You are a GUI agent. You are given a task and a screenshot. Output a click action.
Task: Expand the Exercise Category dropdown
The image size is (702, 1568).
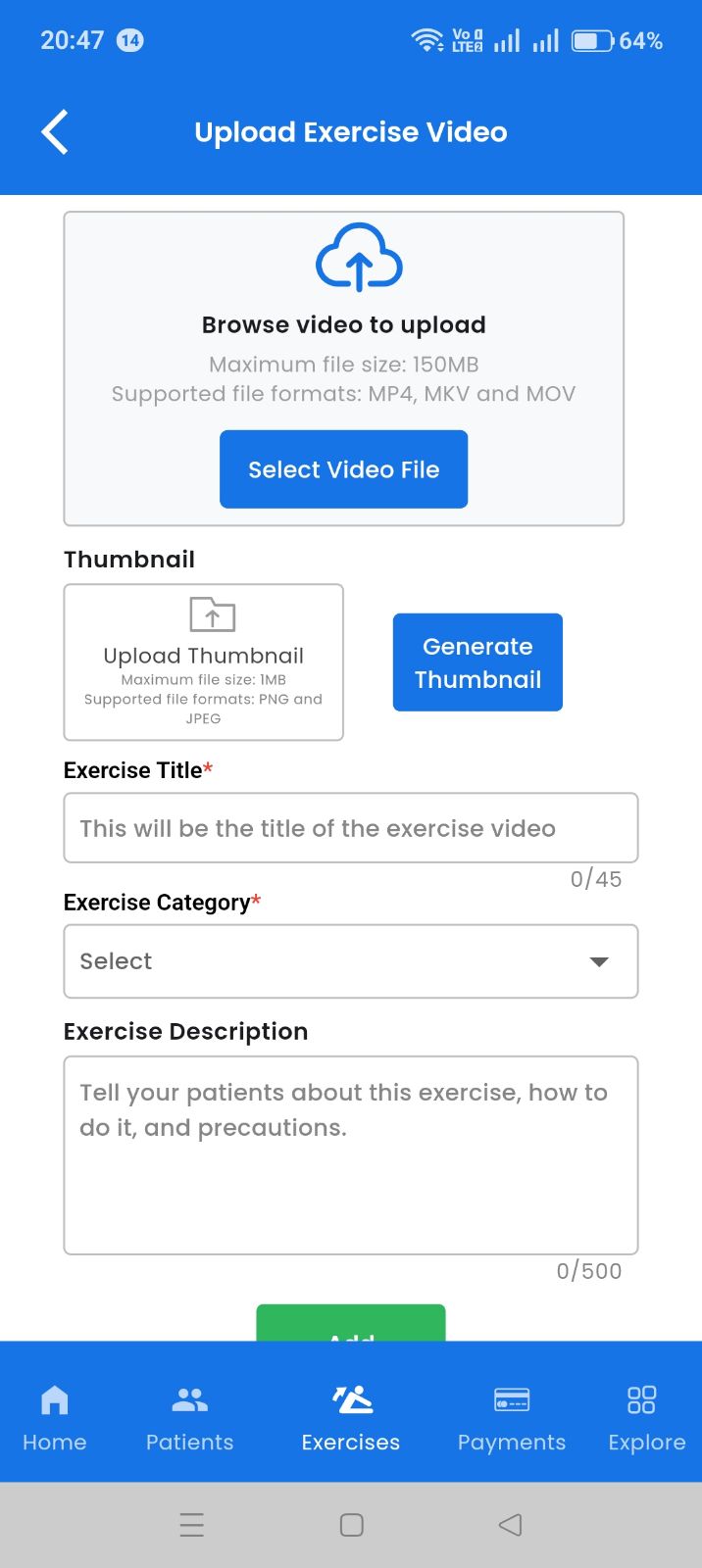point(351,961)
